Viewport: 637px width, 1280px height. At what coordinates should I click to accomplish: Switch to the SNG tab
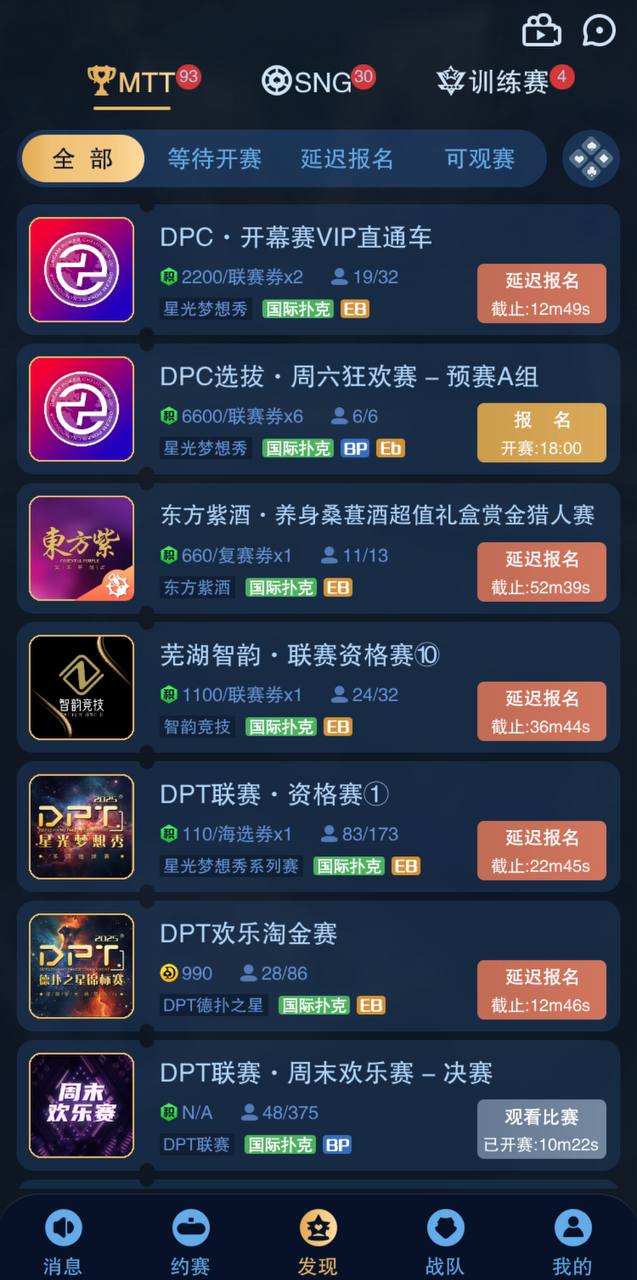[x=318, y=82]
